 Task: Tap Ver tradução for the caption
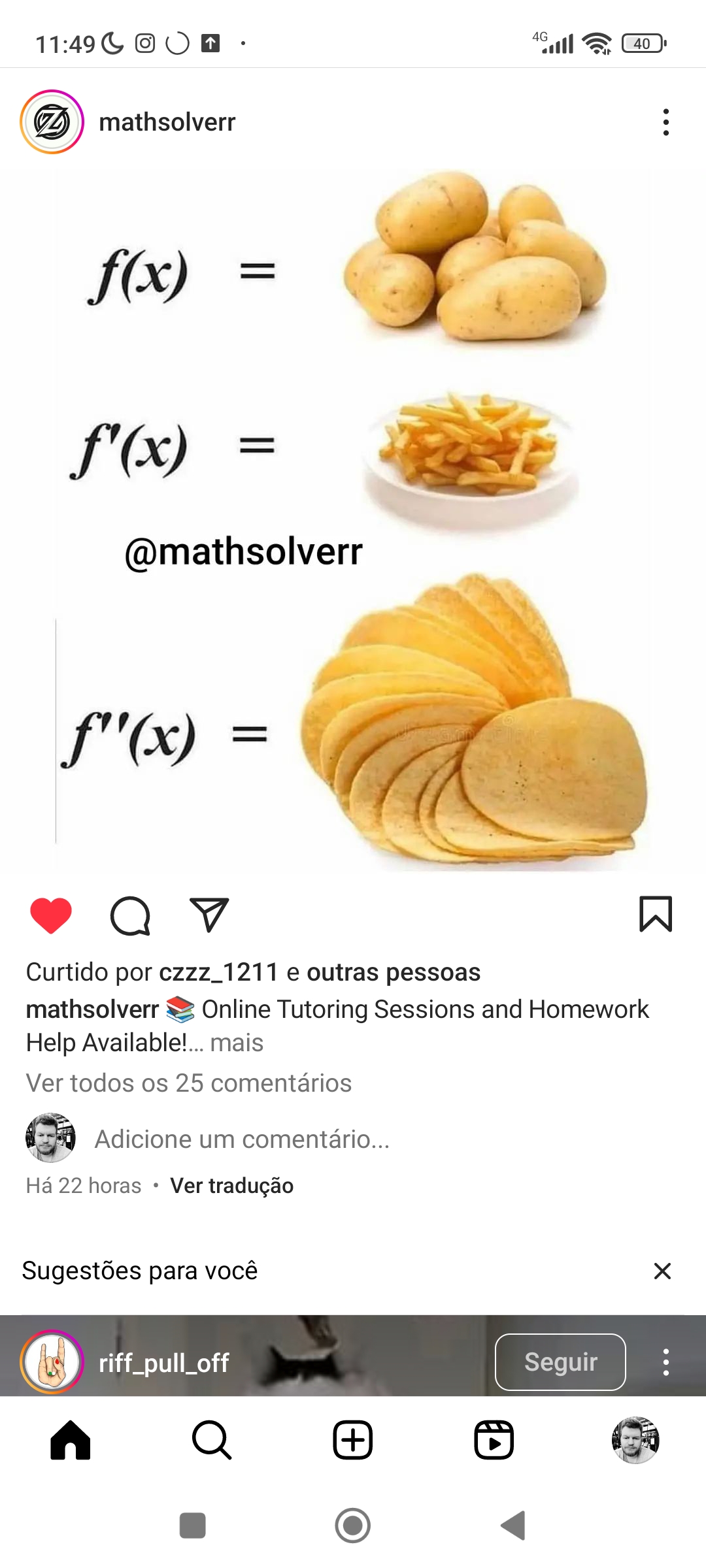tap(231, 1186)
